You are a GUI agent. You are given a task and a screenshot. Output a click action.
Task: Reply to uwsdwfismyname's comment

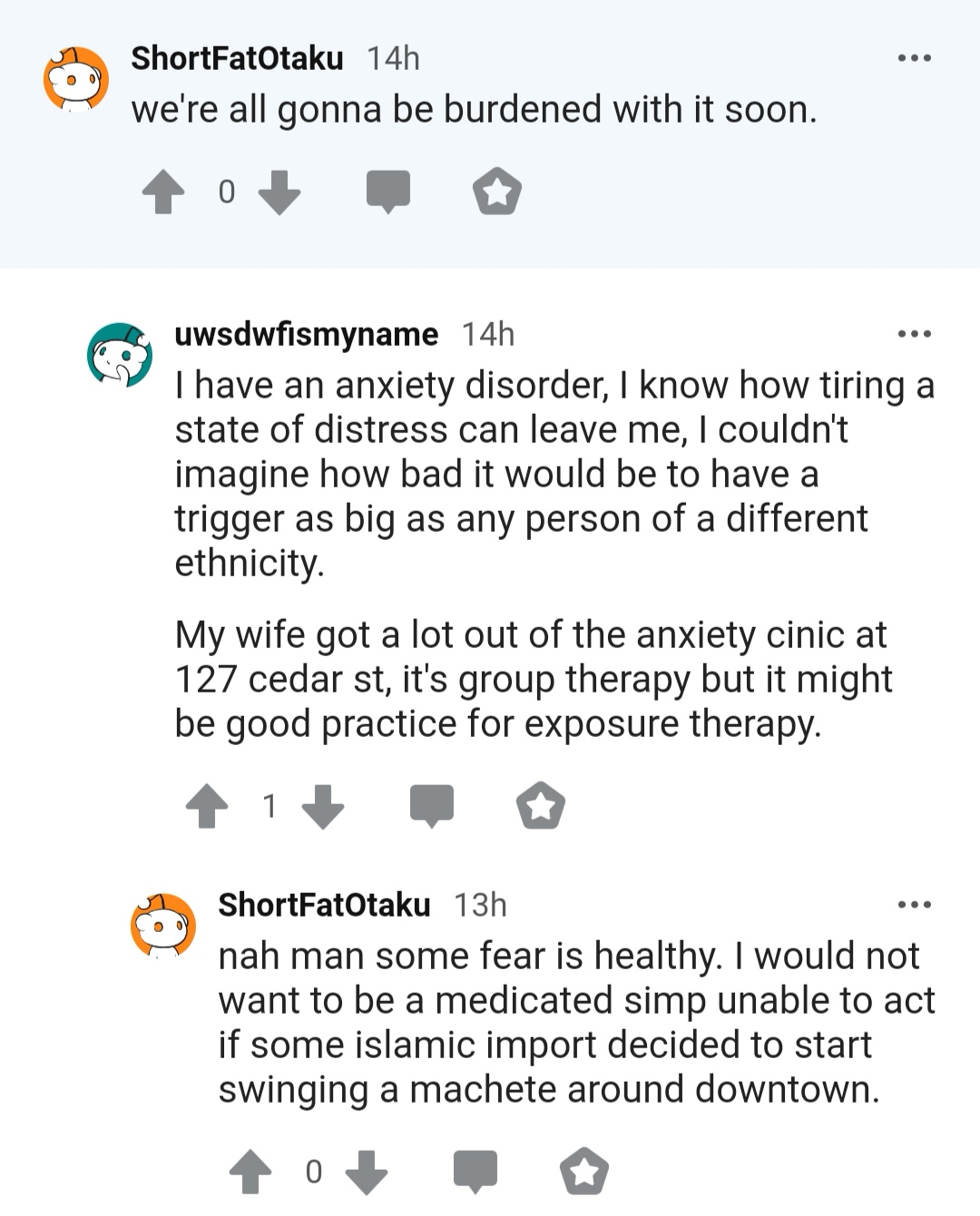pos(432,806)
